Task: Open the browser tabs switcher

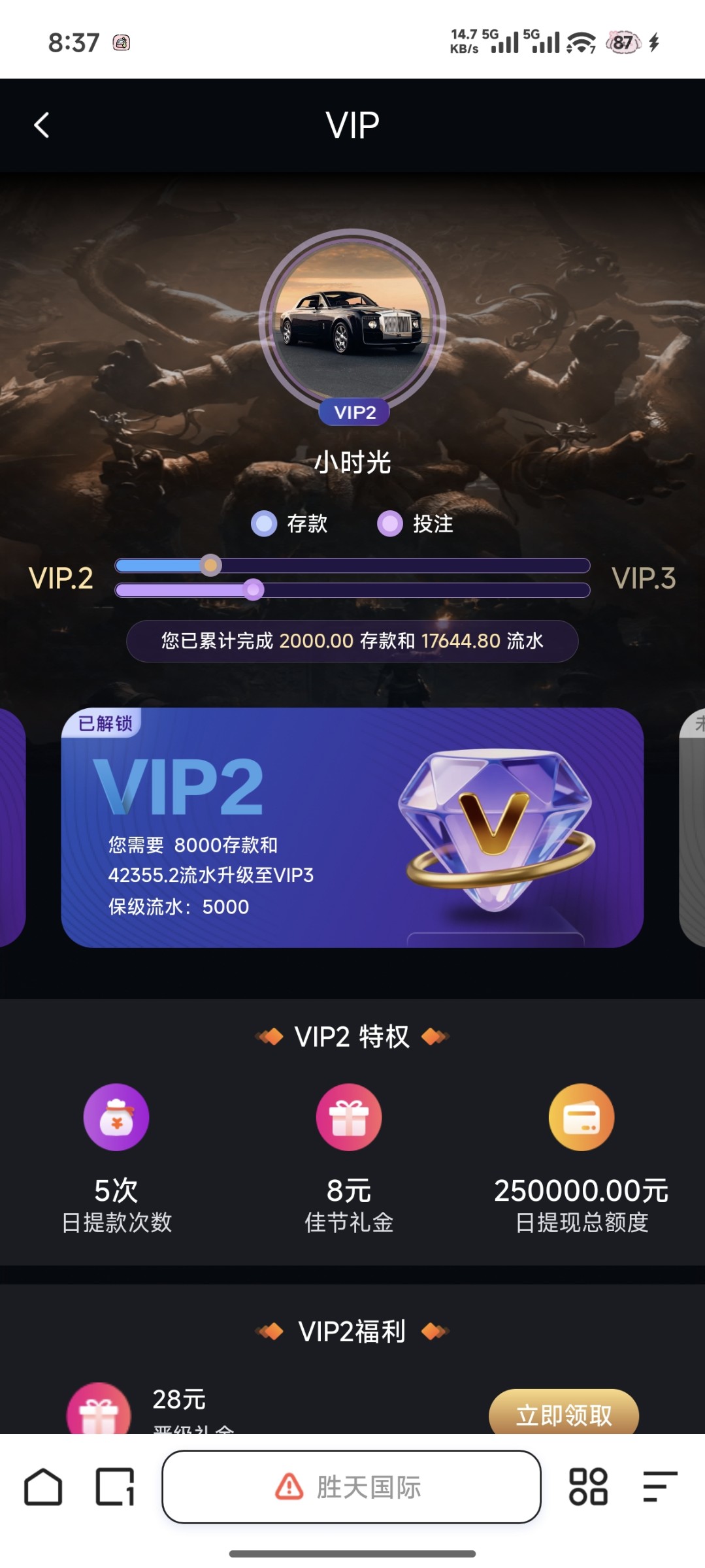Action: pos(115,1487)
